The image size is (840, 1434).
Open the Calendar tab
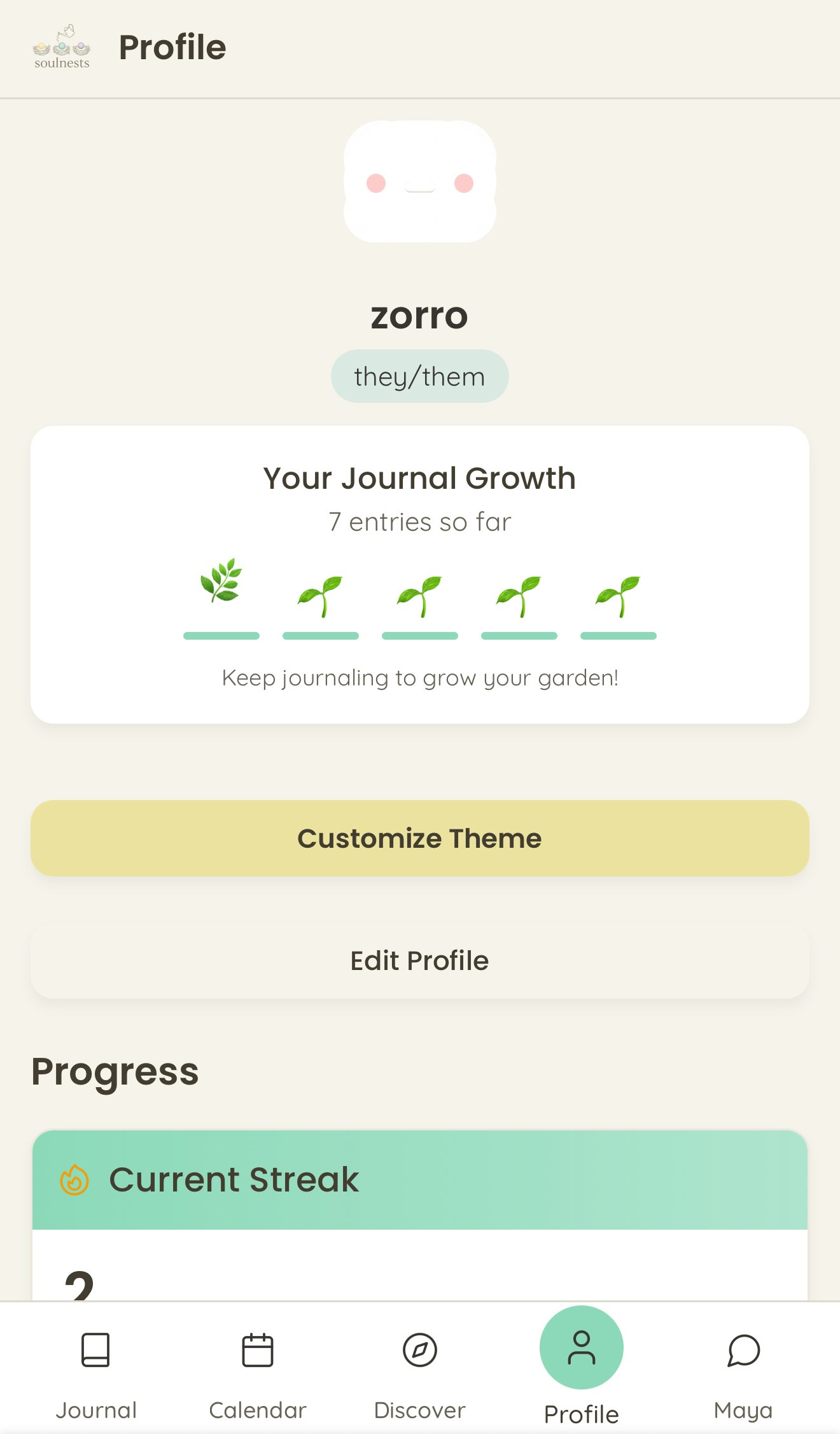point(258,1368)
